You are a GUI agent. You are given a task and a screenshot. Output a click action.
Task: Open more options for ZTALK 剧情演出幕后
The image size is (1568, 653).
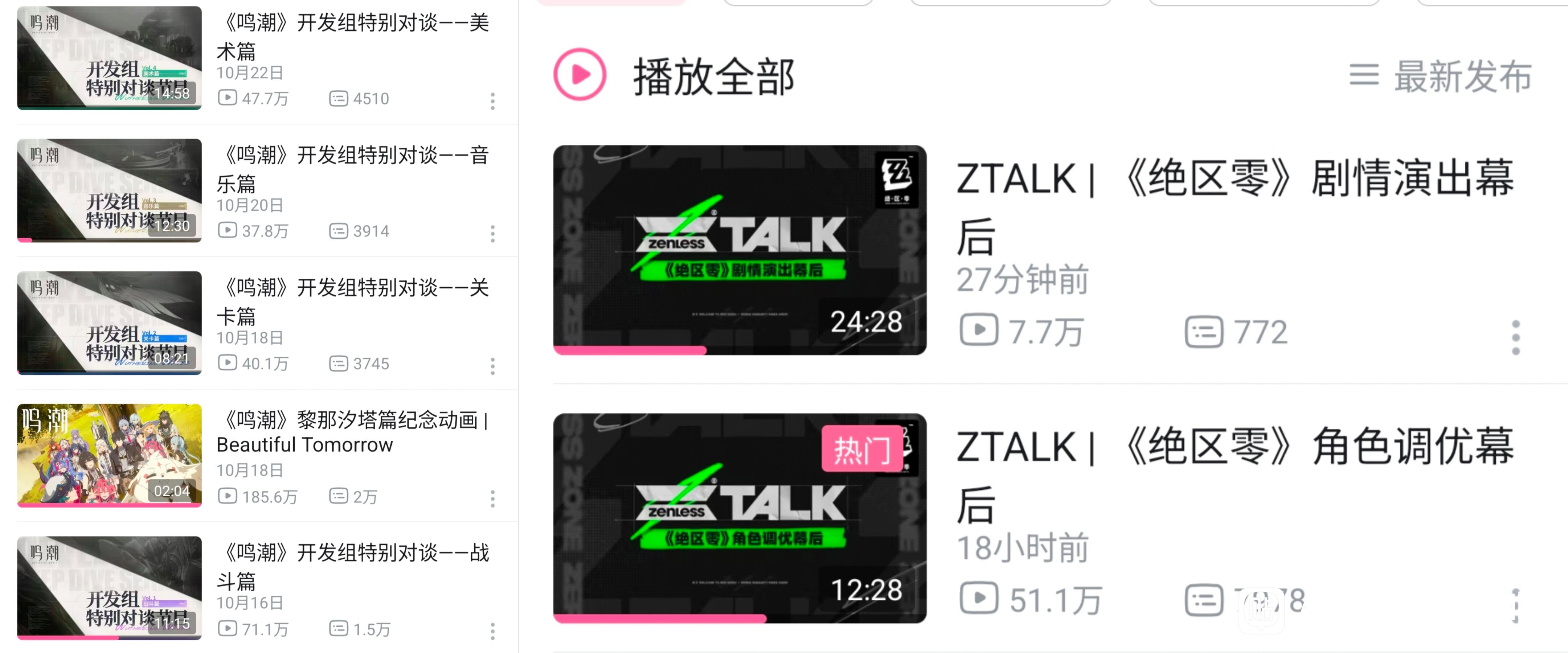pyautogui.click(x=1516, y=338)
